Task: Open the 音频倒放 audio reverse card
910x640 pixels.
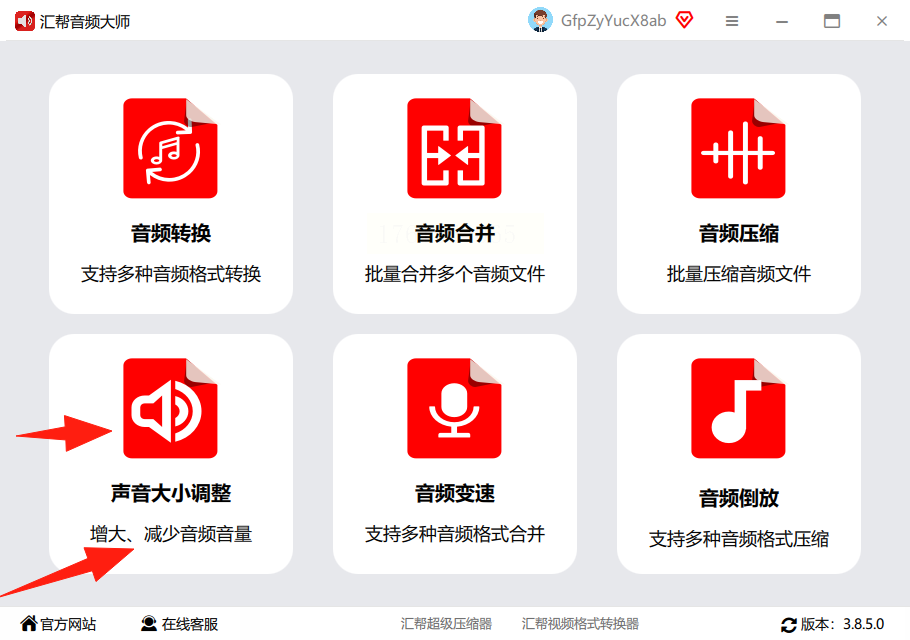Action: (739, 454)
